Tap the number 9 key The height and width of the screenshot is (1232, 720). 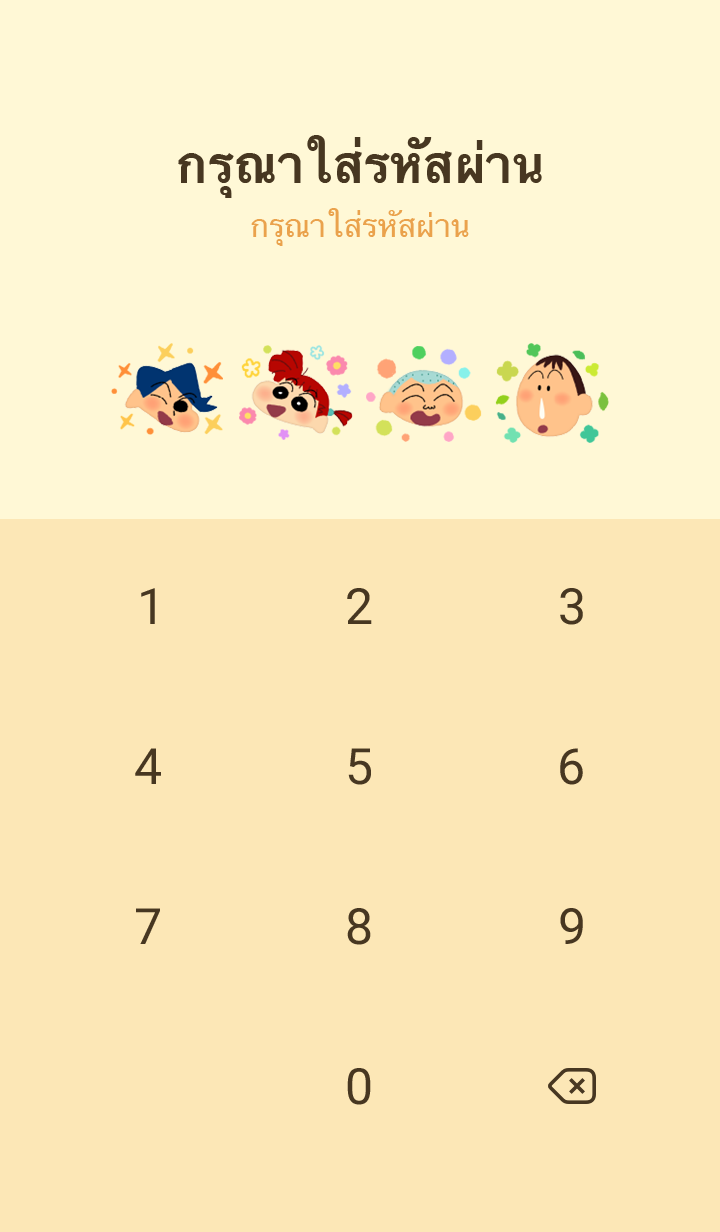[571, 927]
